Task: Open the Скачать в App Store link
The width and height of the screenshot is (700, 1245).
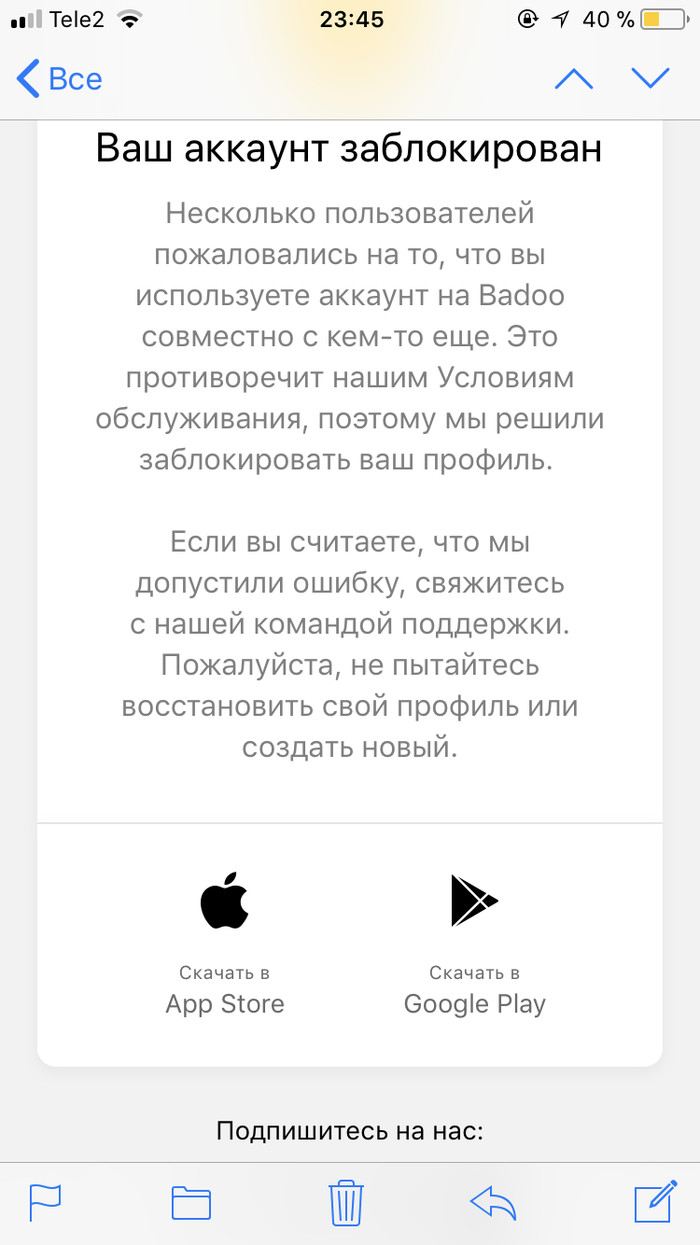Action: 225,945
